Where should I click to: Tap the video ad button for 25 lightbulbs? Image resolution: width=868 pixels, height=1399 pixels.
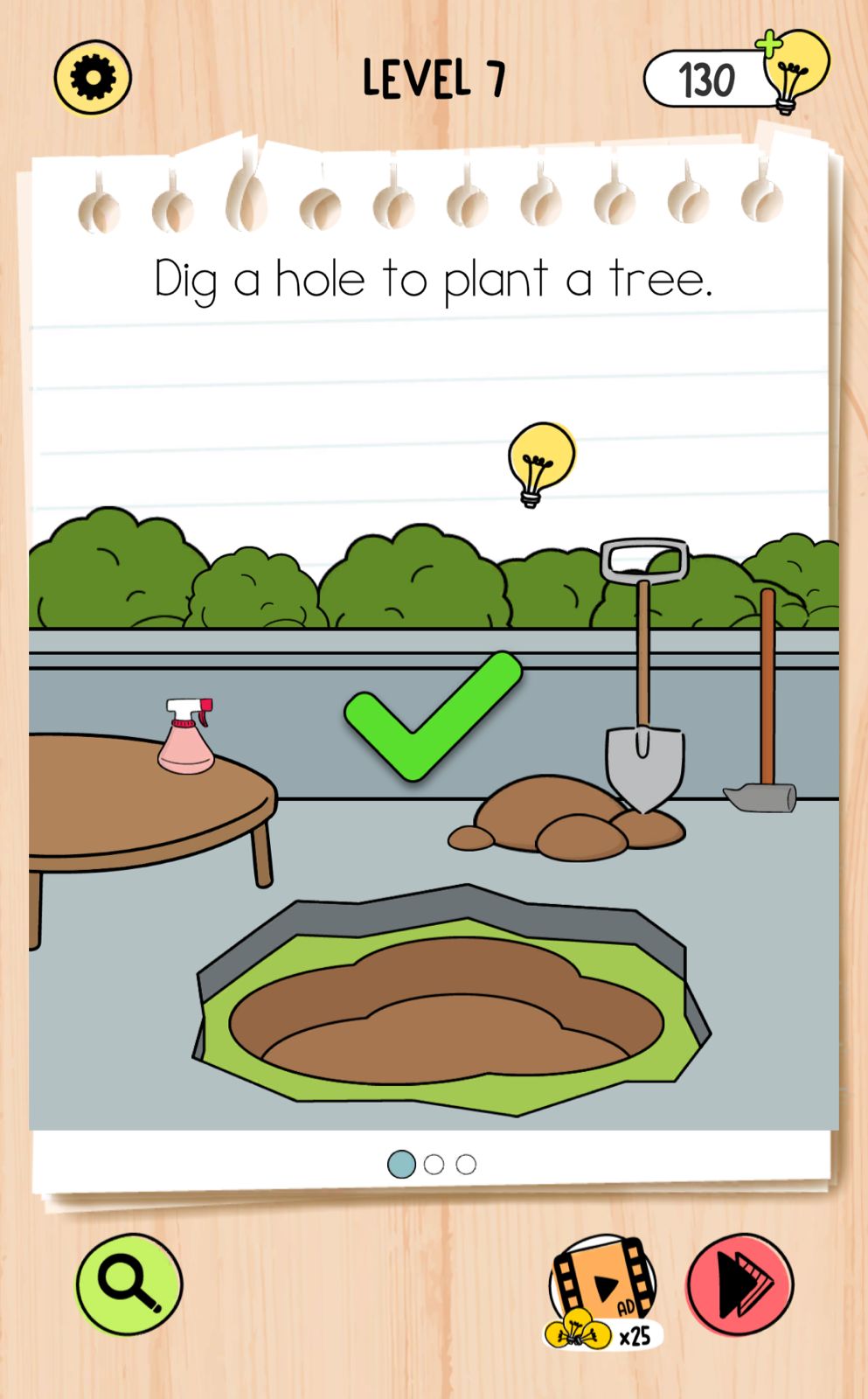coord(605,1279)
